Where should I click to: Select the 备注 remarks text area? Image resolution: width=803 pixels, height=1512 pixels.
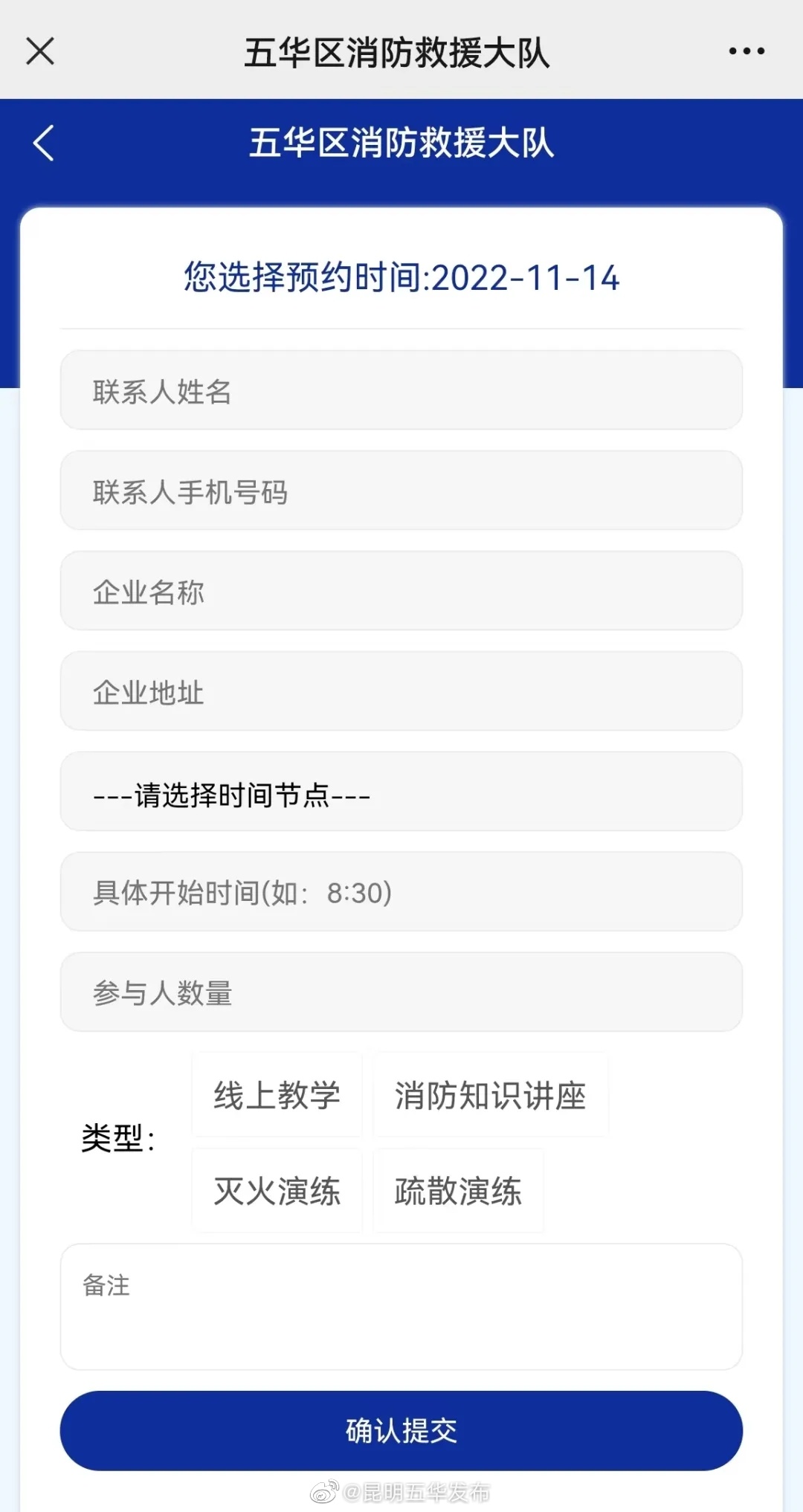pos(401,1307)
